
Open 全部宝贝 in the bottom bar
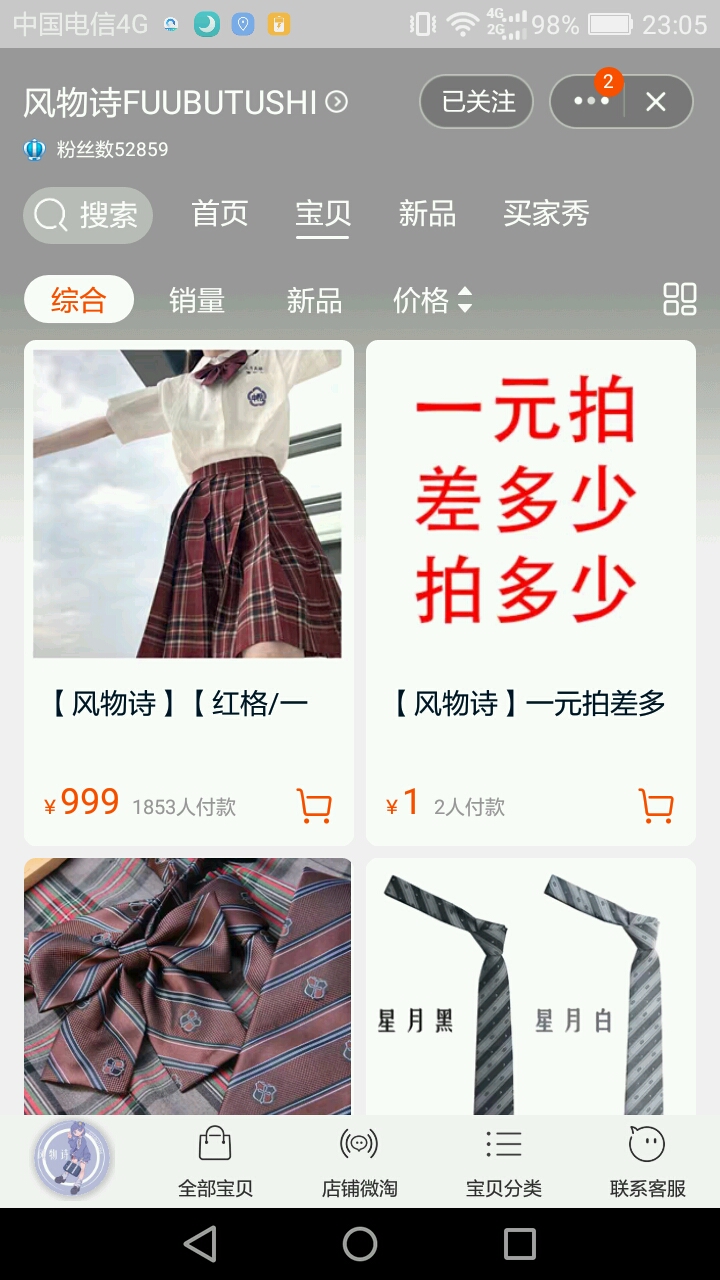tap(215, 1162)
